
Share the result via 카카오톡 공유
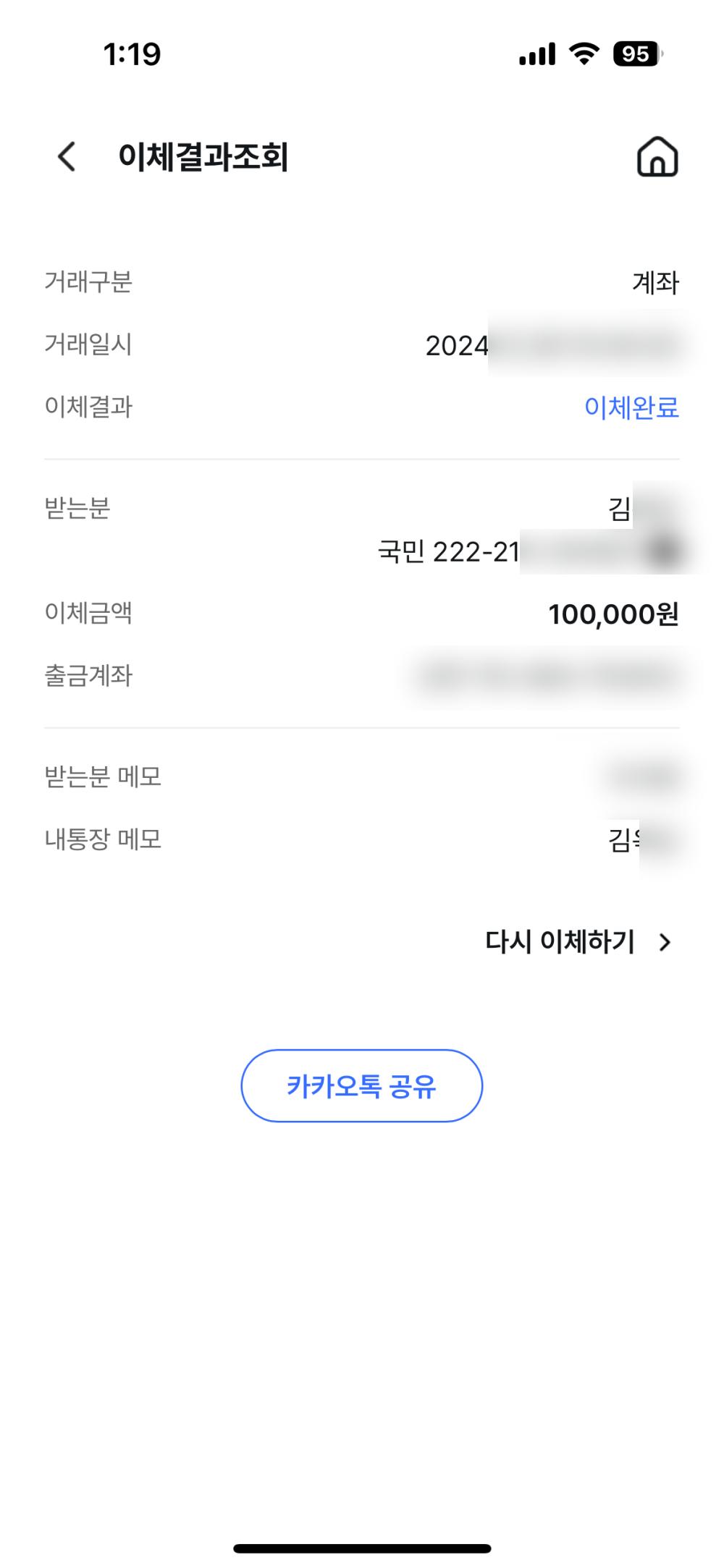[x=361, y=1085]
